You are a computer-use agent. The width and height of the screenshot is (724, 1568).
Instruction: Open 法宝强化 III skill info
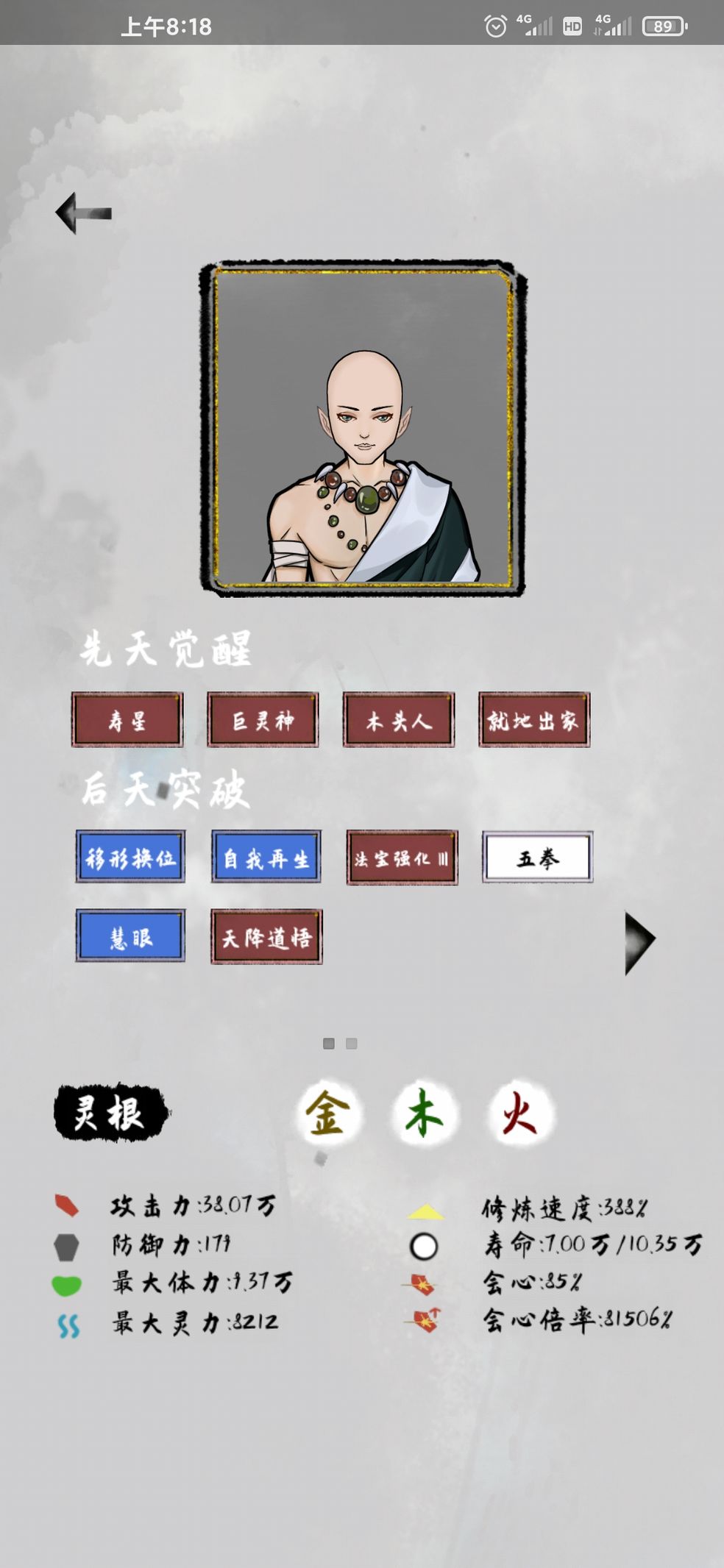point(402,858)
